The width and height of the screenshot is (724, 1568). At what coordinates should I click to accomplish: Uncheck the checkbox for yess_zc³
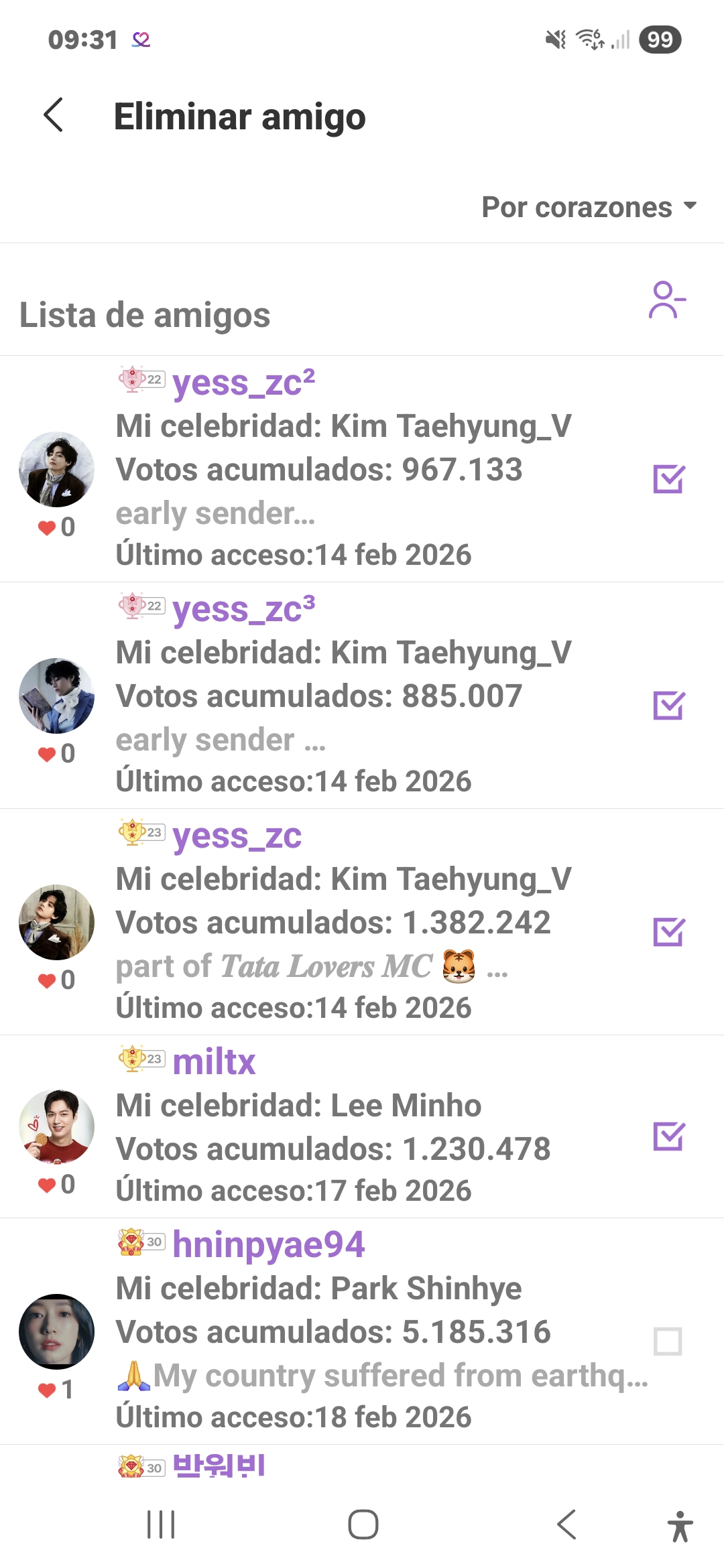click(x=668, y=706)
